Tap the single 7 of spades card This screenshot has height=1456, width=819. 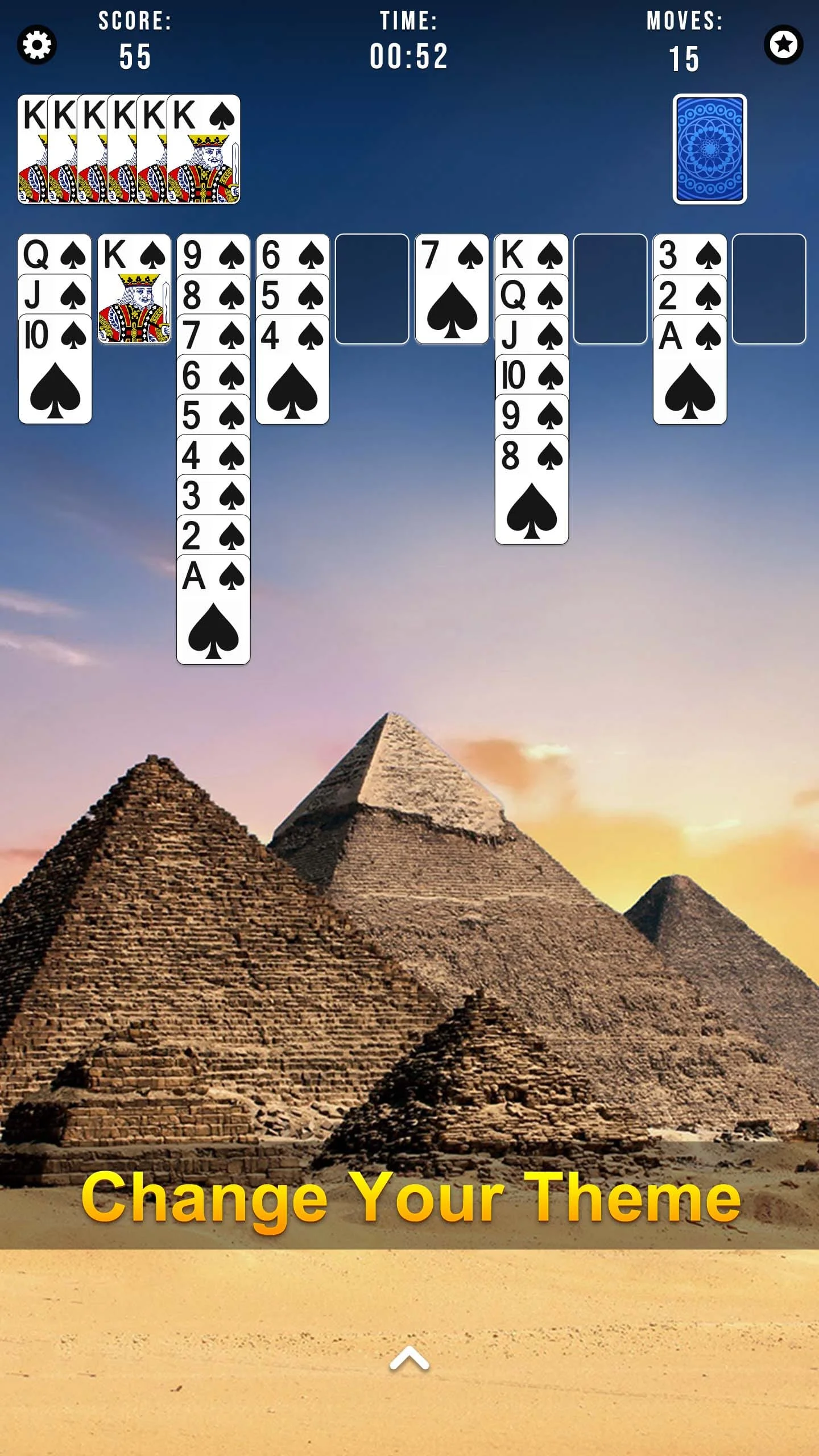452,289
